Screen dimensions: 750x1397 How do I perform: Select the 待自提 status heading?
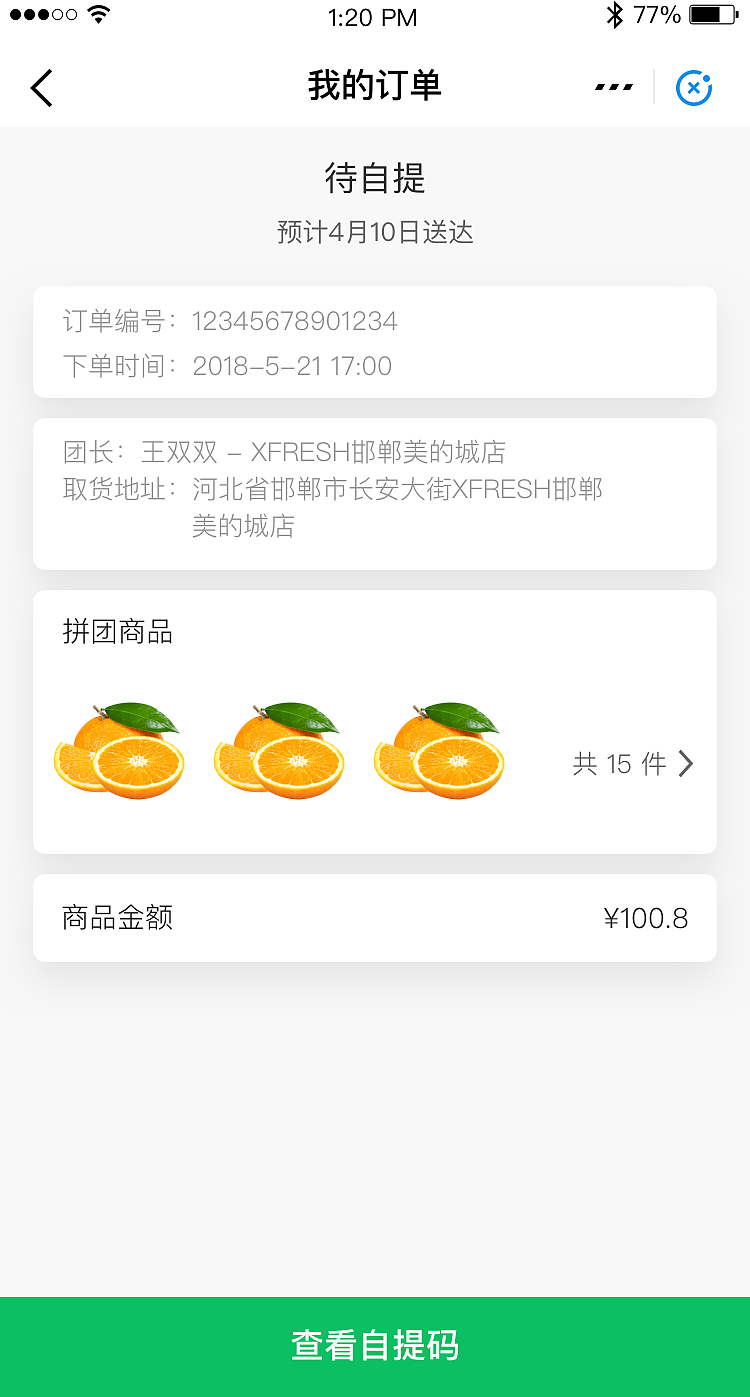375,179
